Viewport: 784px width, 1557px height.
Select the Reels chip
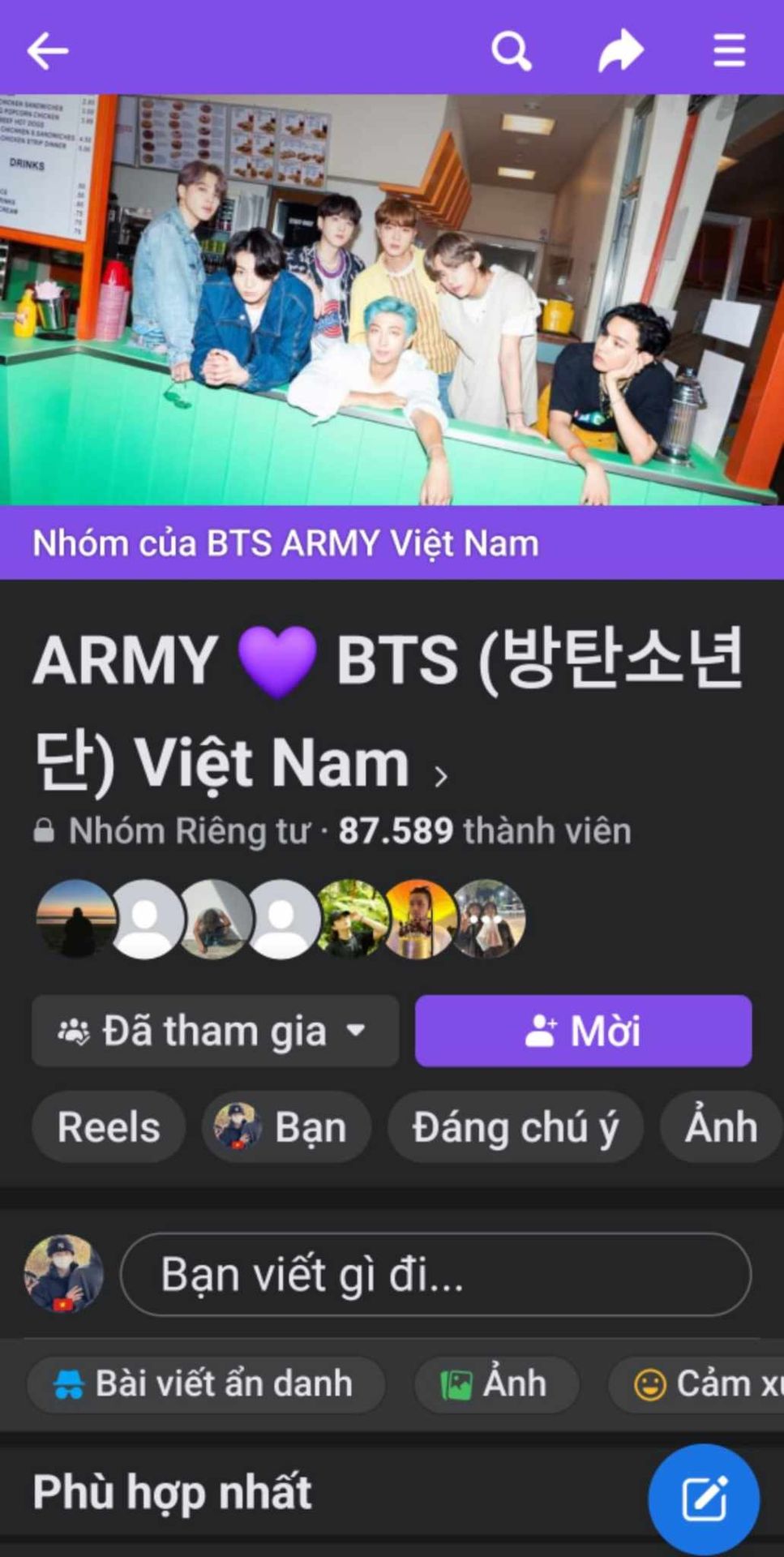[109, 1127]
